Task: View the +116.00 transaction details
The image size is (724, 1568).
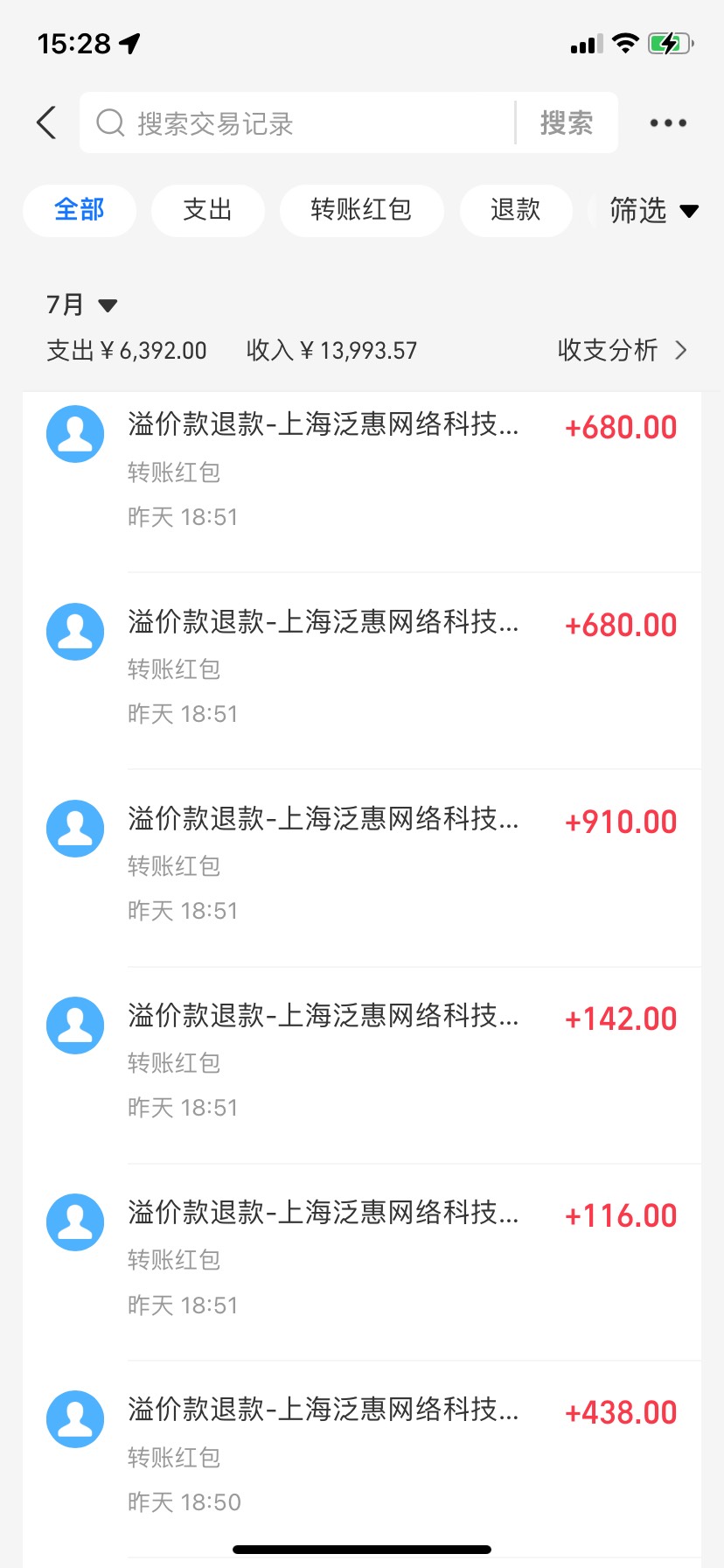Action: [x=362, y=1262]
